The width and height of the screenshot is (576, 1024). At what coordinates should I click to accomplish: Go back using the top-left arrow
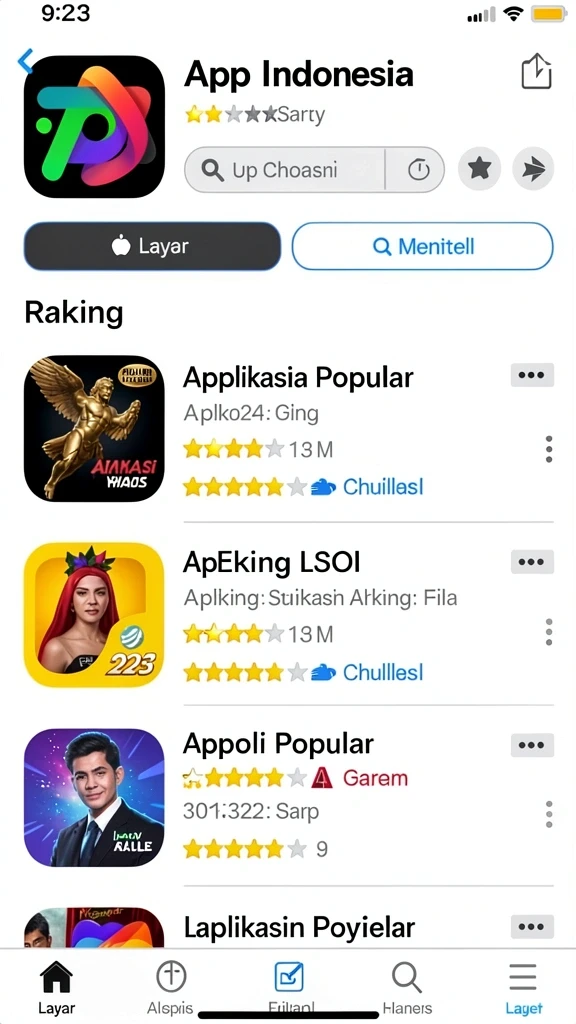[25, 61]
